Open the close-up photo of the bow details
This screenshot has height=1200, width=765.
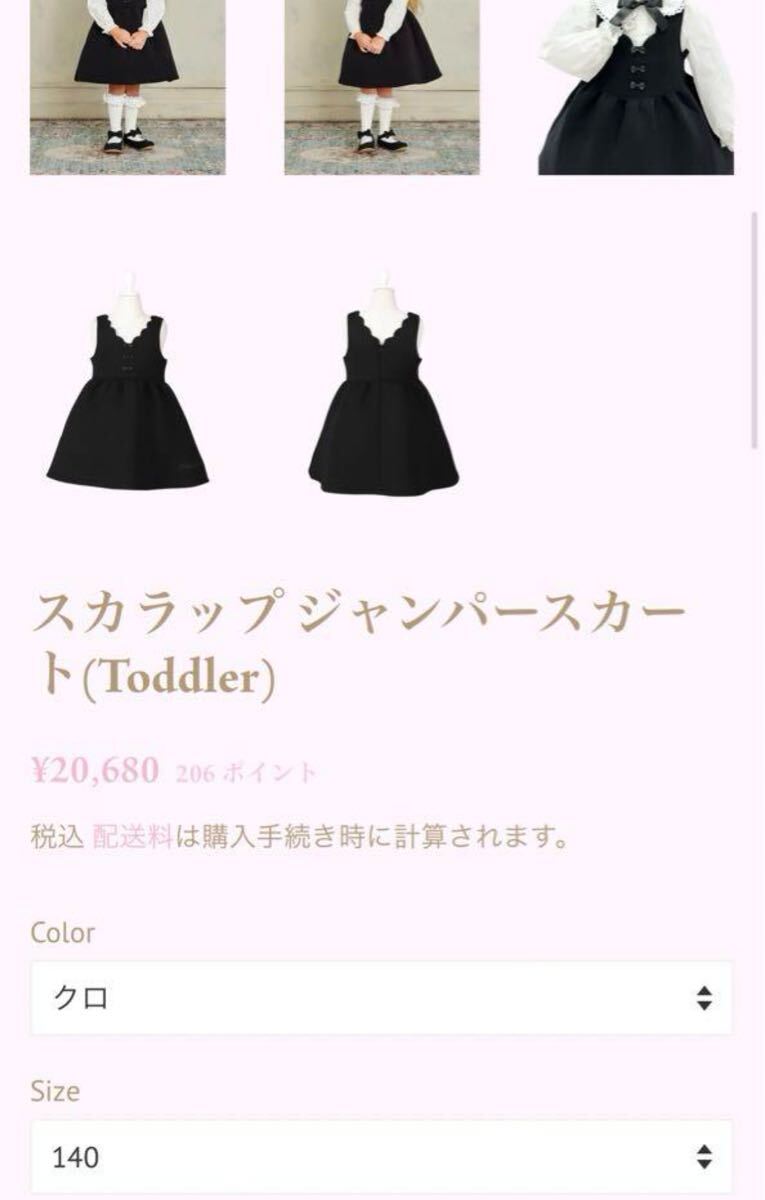click(x=636, y=87)
